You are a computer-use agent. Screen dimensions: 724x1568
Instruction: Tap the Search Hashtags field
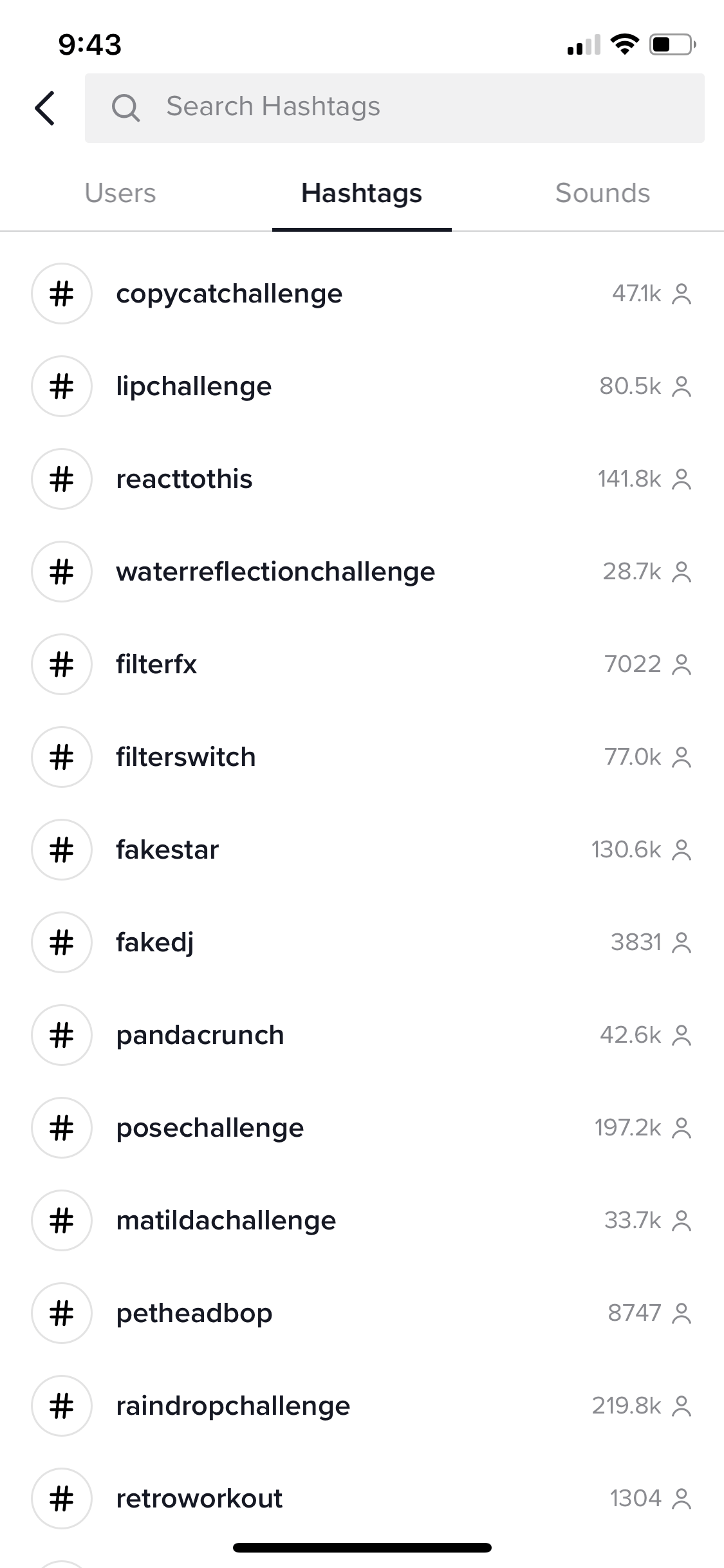coord(394,107)
